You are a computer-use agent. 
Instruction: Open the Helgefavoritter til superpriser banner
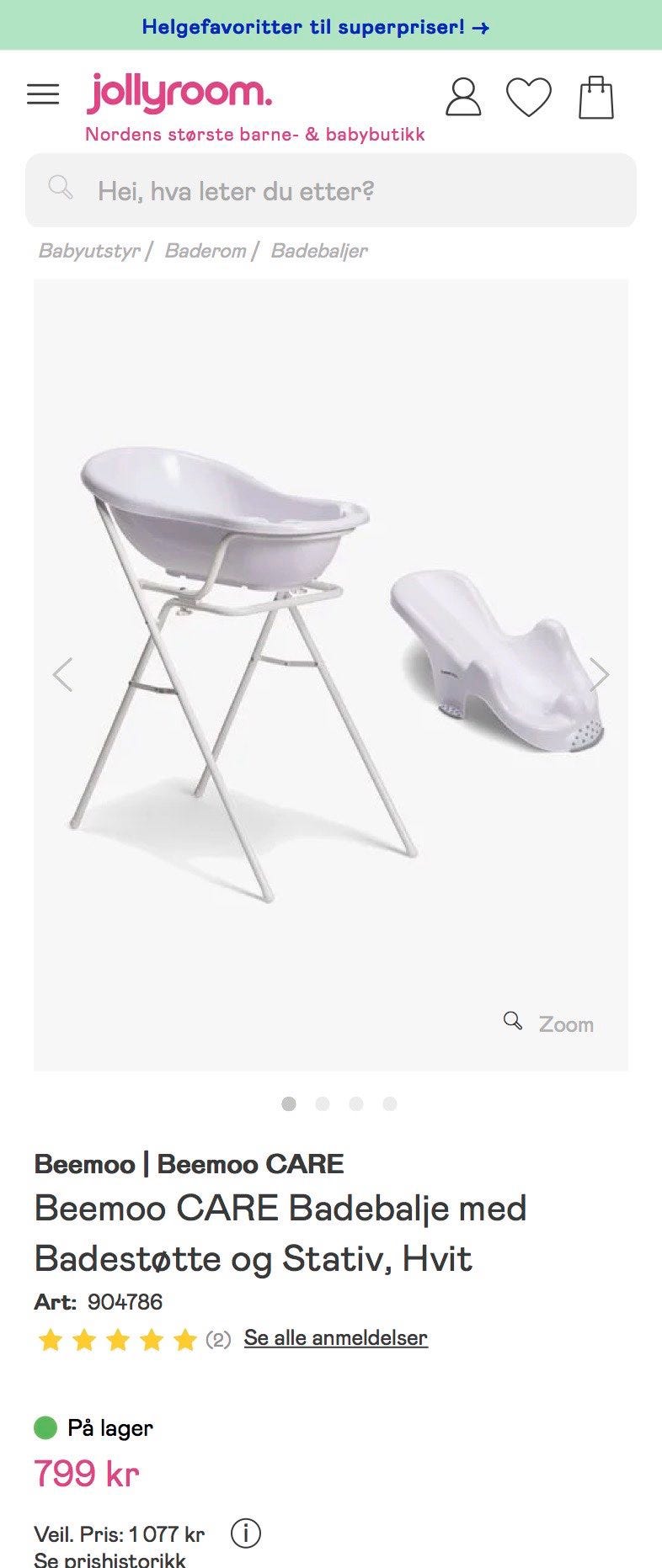tap(317, 27)
